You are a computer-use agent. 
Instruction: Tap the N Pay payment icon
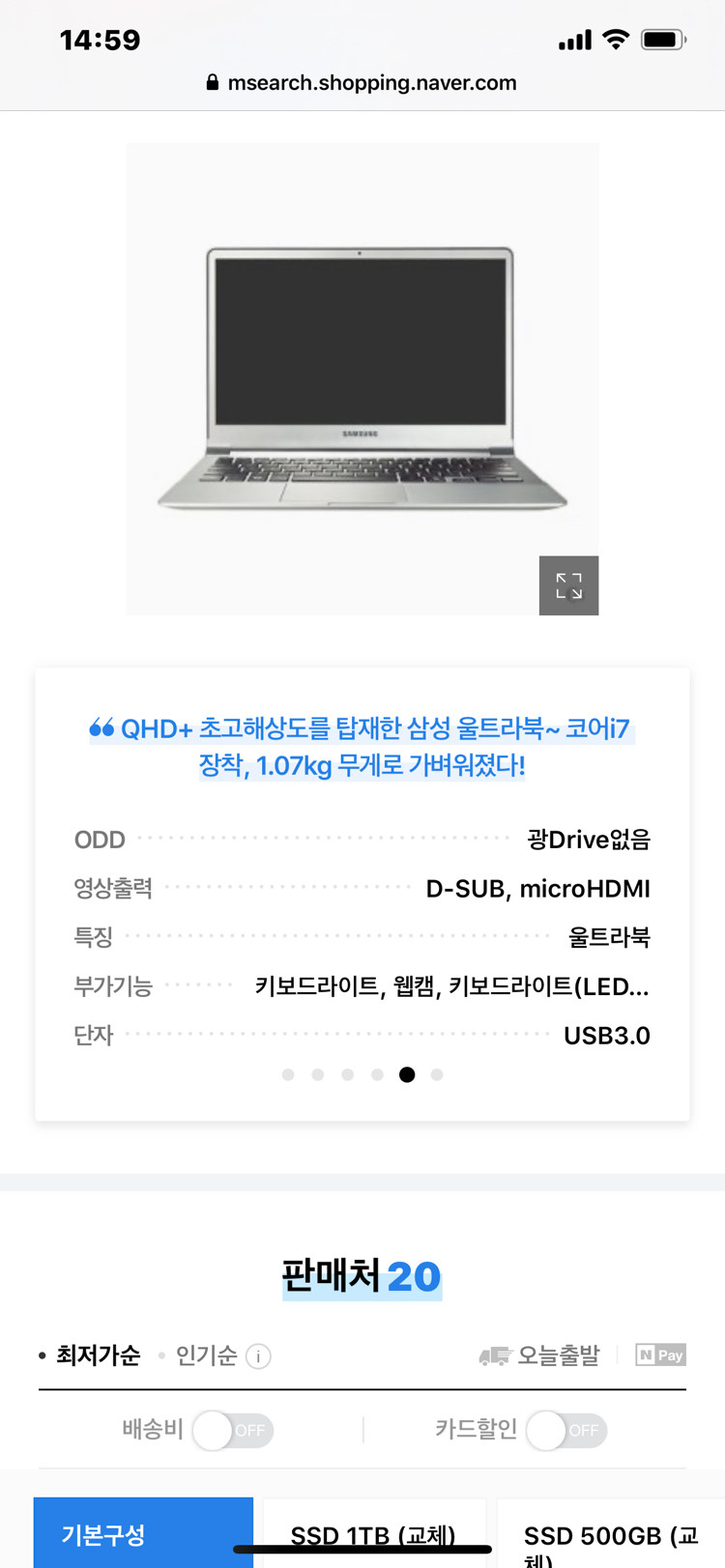pyautogui.click(x=660, y=1355)
